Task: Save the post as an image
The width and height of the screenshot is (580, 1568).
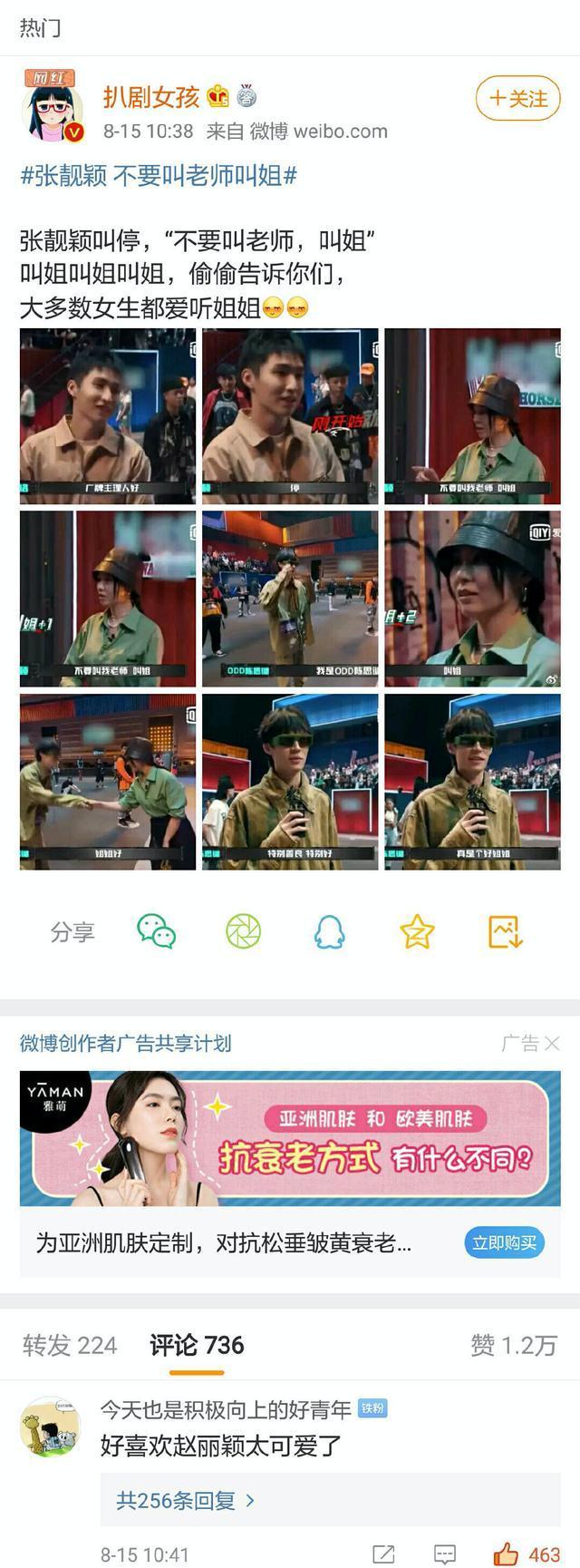Action: click(505, 931)
